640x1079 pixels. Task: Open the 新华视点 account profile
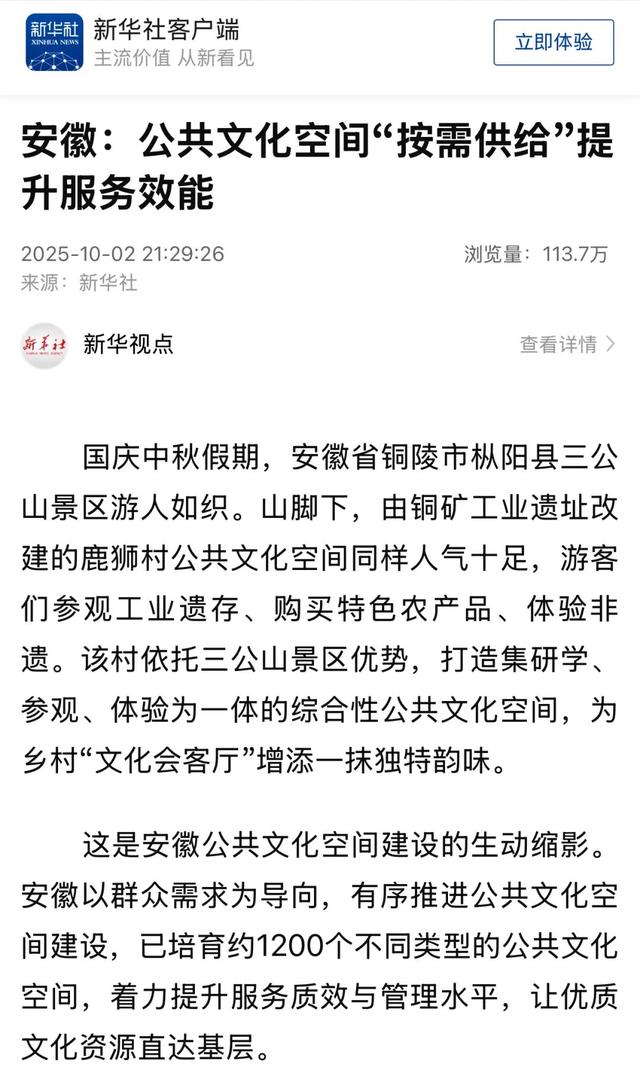(x=127, y=345)
